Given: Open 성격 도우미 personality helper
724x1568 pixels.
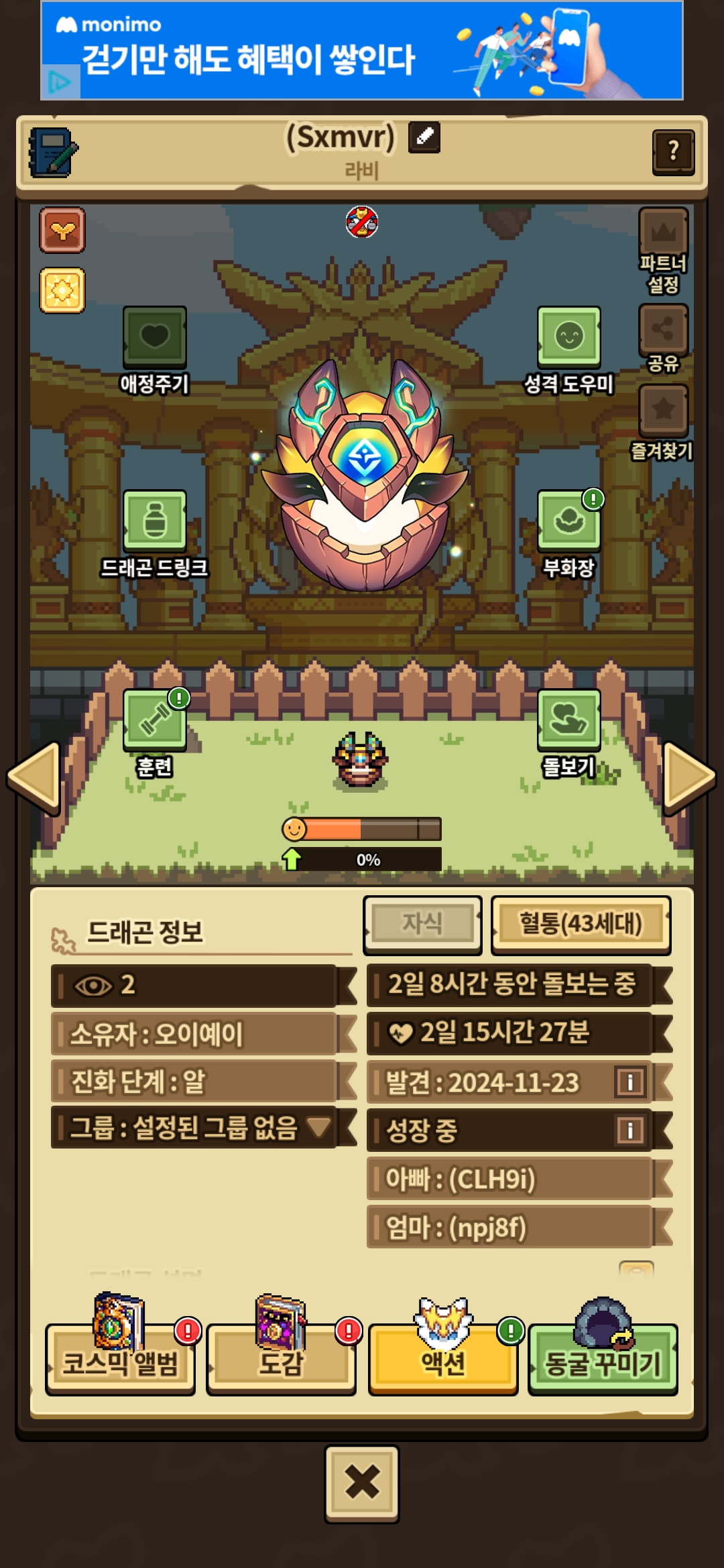Looking at the screenshot, I should (568, 337).
